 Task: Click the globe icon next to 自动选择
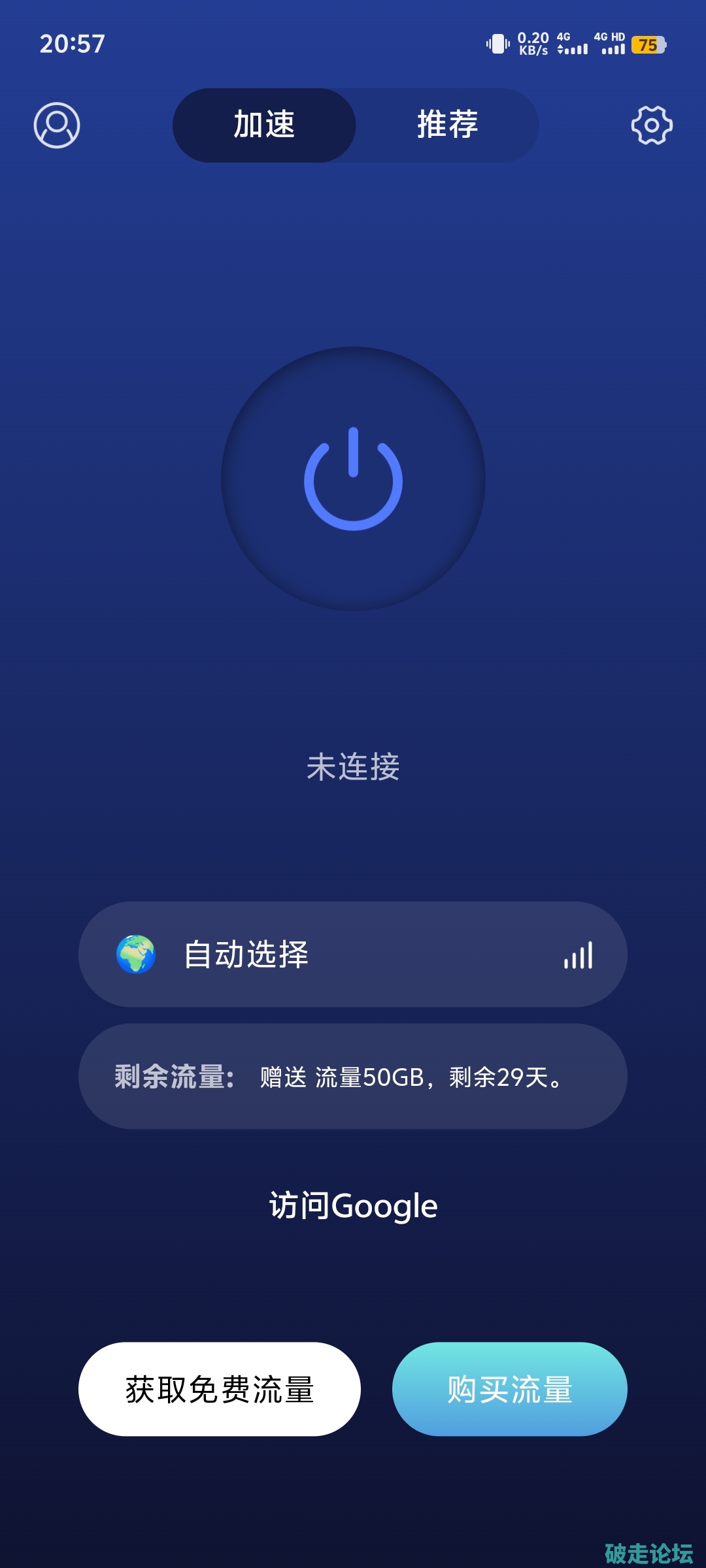(x=135, y=954)
